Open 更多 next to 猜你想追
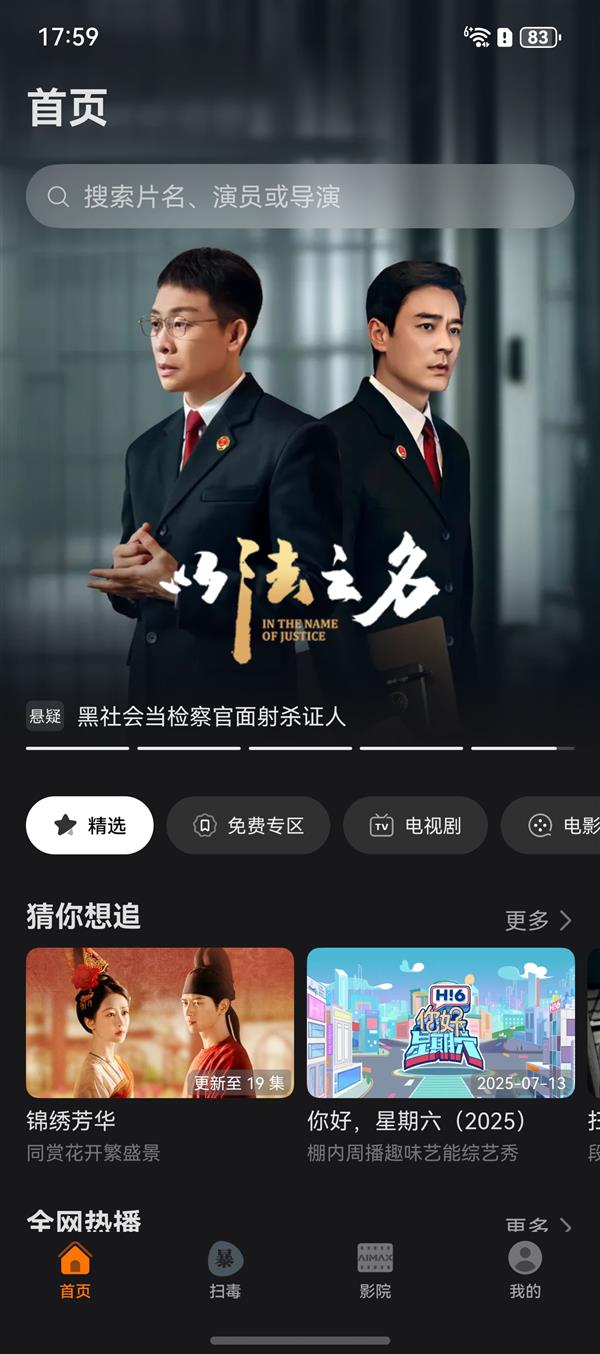600x1354 pixels. (x=538, y=919)
